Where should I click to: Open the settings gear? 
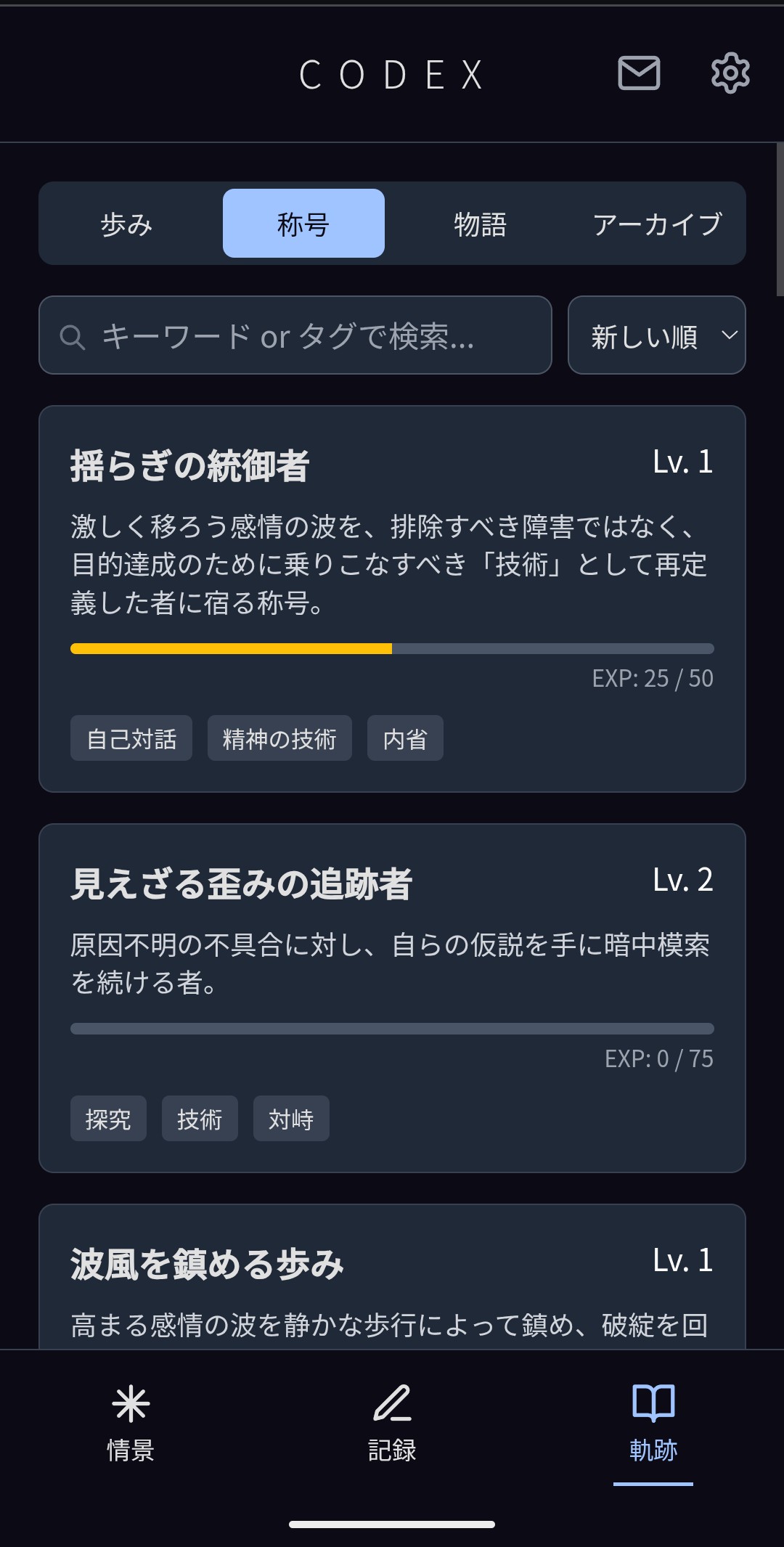730,73
